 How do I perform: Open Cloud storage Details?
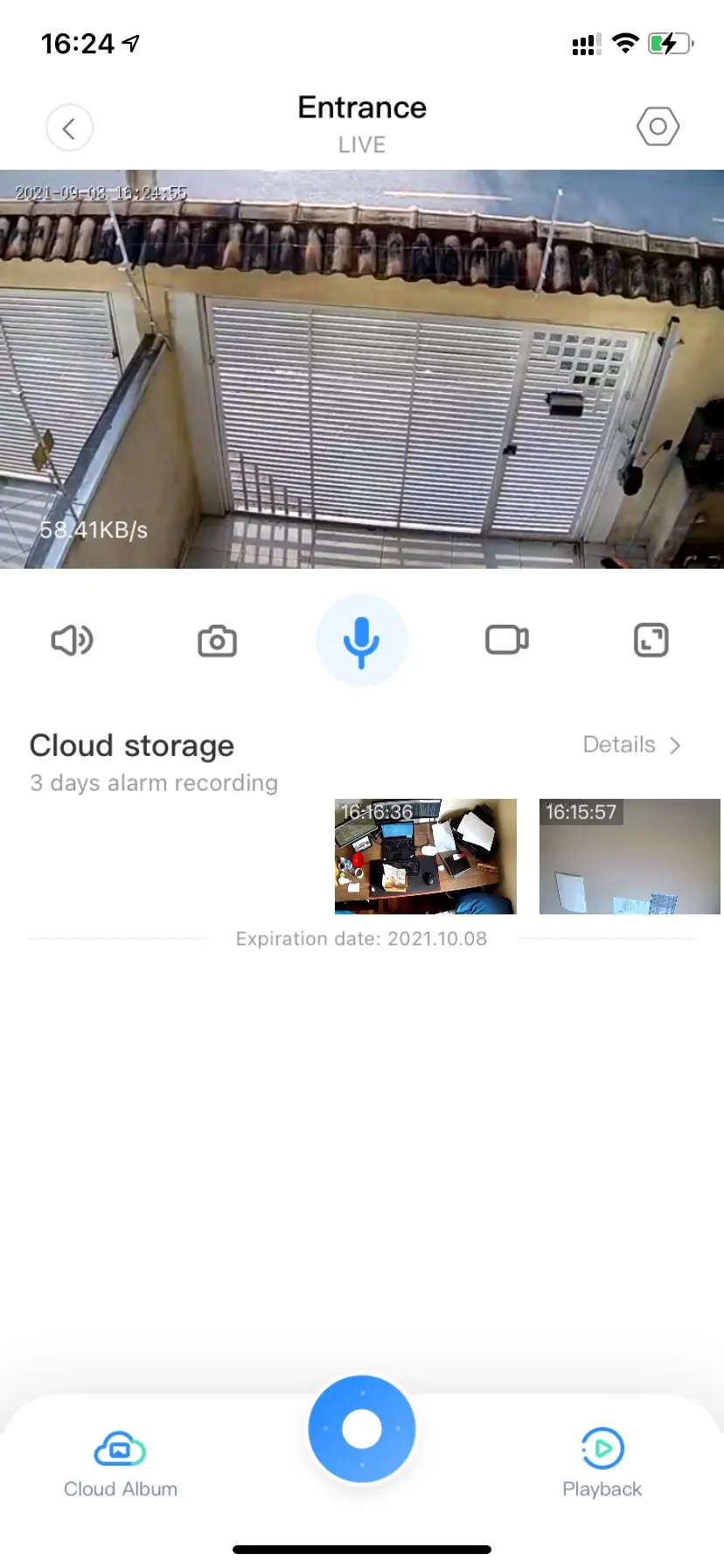tap(631, 745)
